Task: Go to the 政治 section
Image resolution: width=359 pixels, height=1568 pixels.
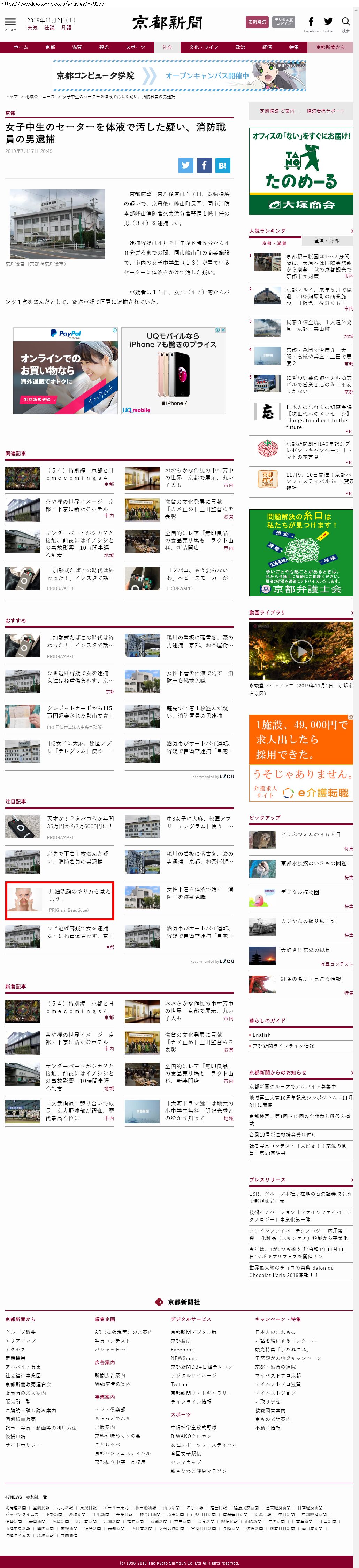Action: 240,47
